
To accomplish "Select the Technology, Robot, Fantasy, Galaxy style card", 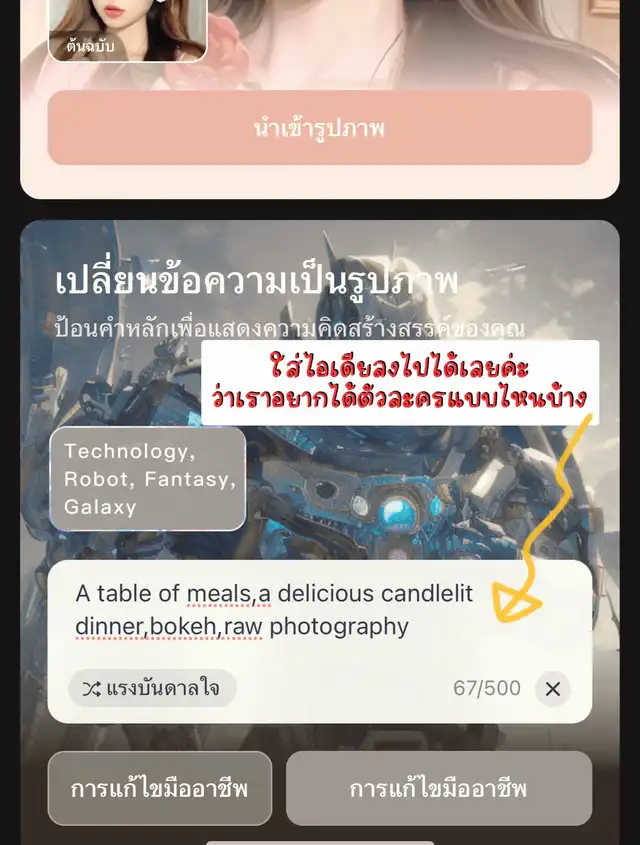I will [148, 479].
